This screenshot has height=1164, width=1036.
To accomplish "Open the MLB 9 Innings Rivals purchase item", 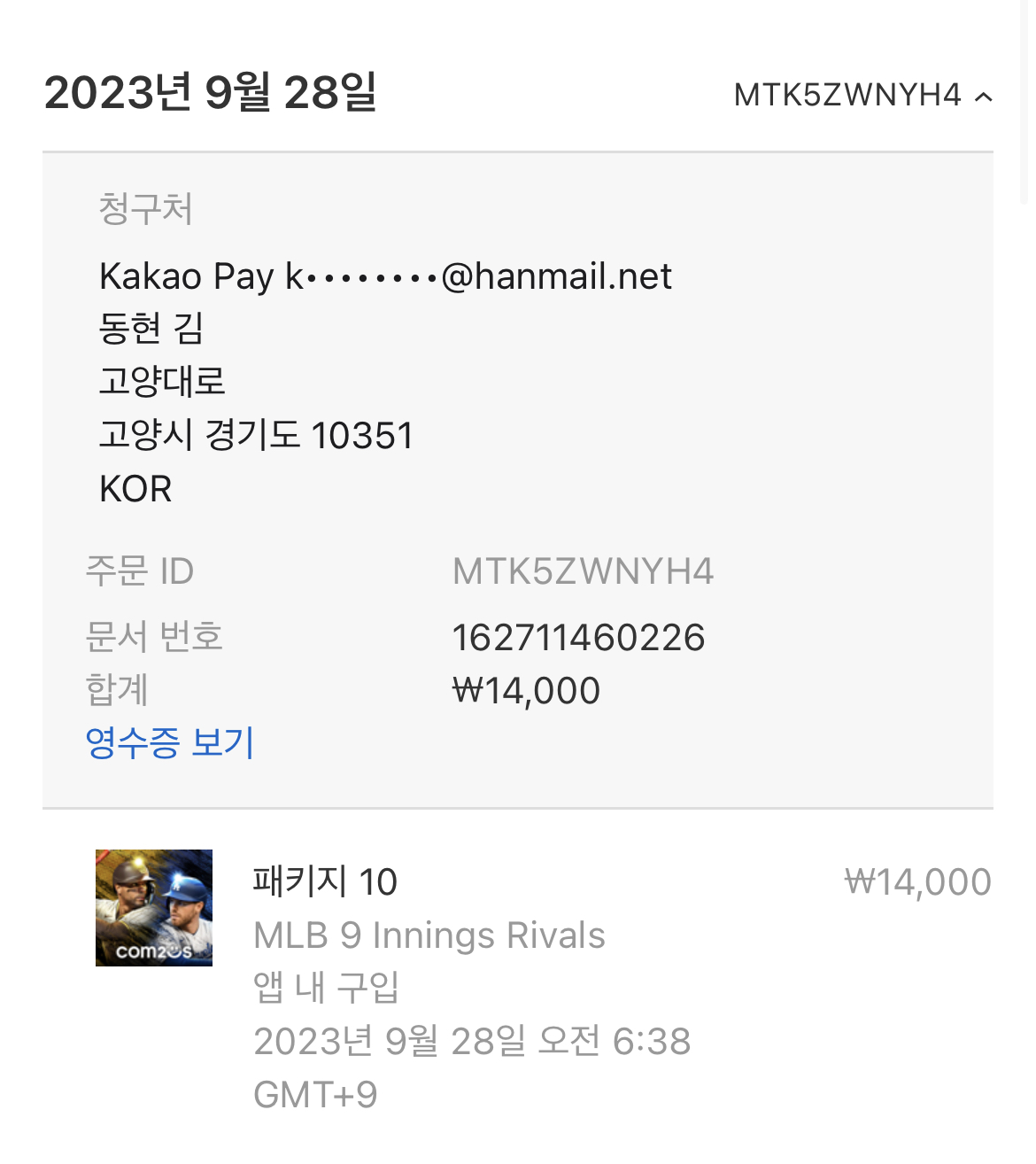I will 429,935.
